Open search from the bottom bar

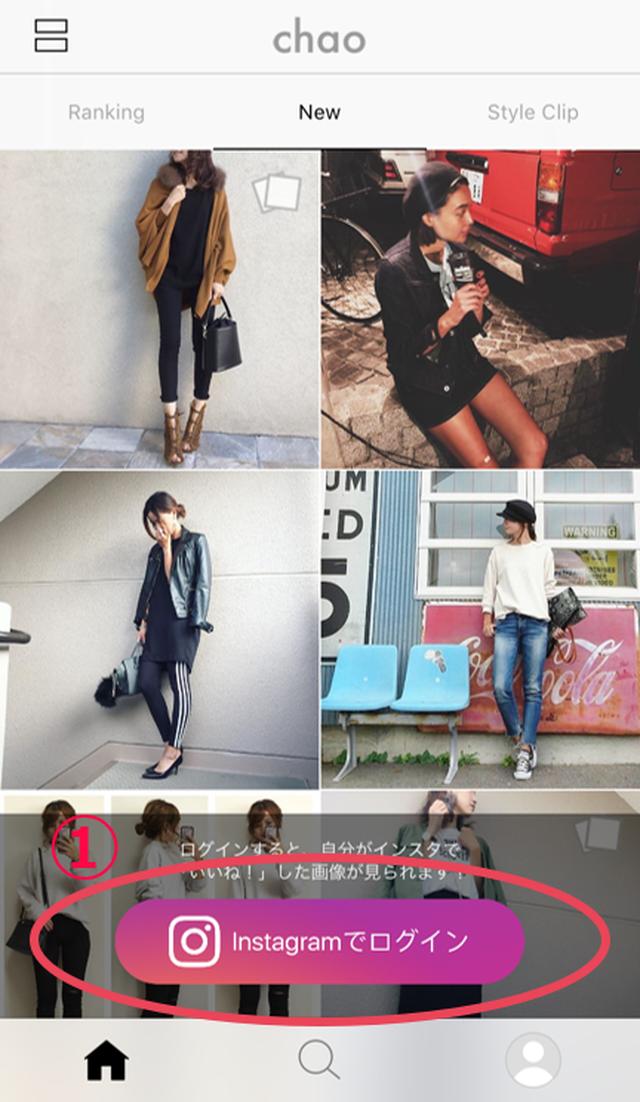pos(319,1060)
